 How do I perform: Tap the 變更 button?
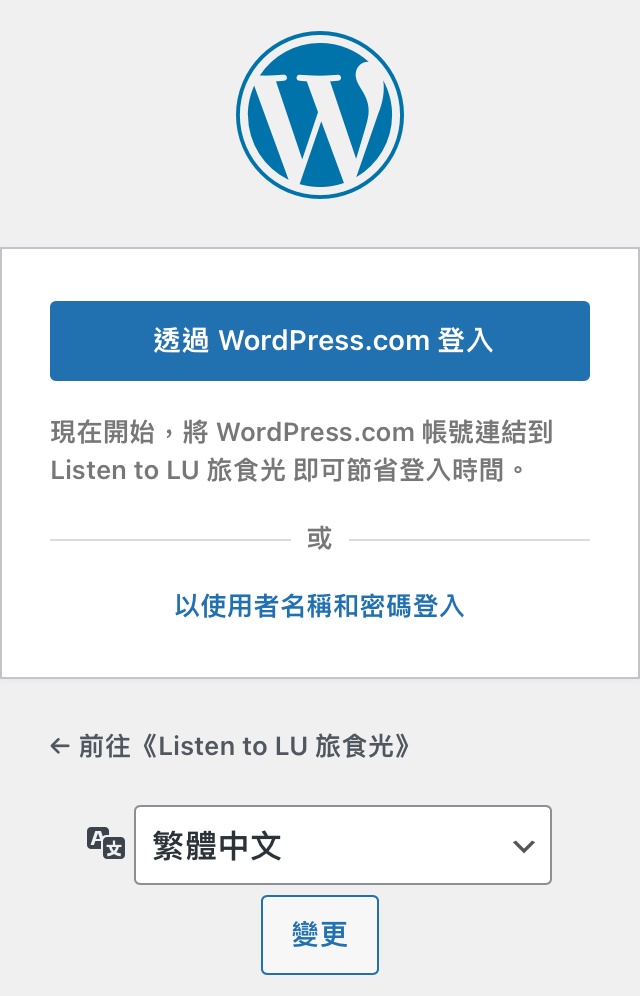pyautogui.click(x=320, y=935)
